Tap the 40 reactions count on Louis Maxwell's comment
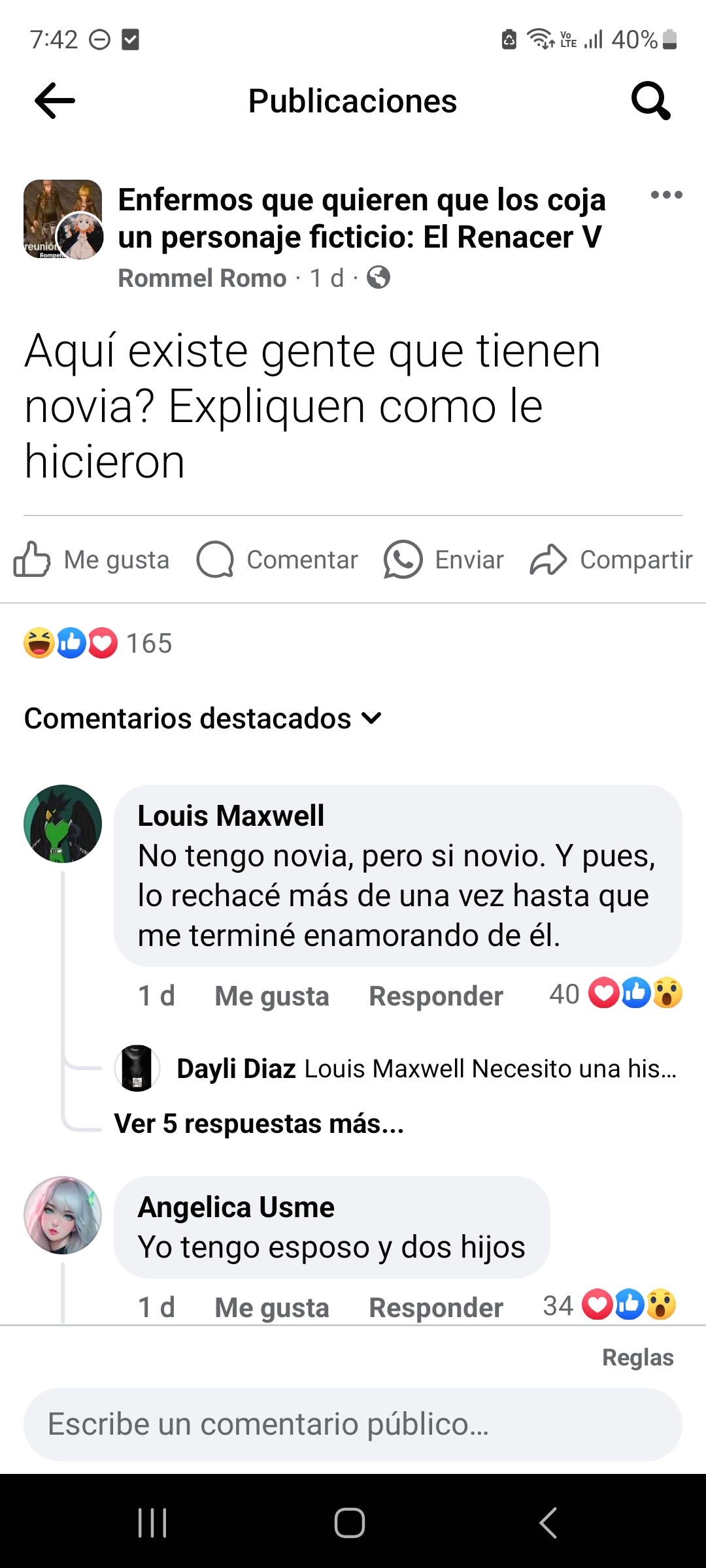This screenshot has width=706, height=1568. click(x=563, y=994)
